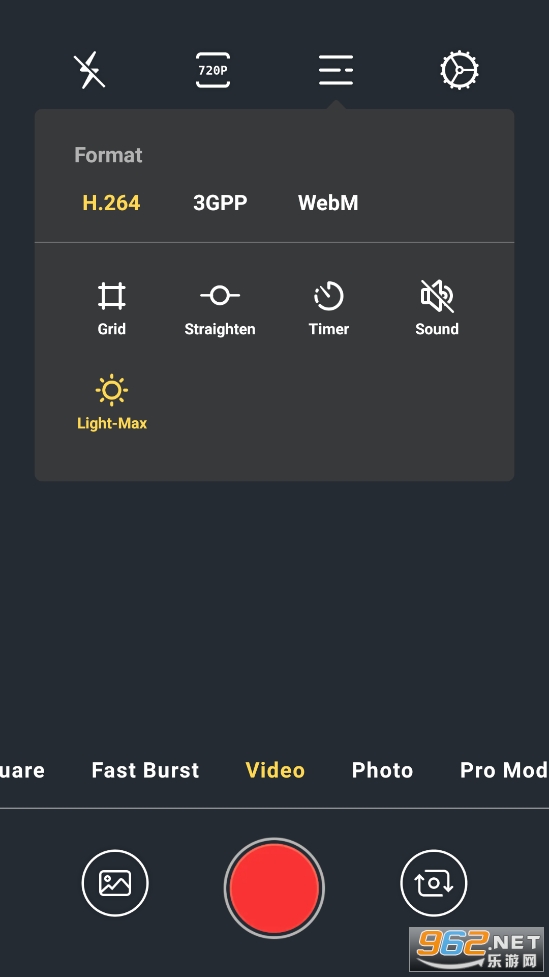This screenshot has height=977, width=549.
Task: Pick the WebM format
Action: pyautogui.click(x=328, y=203)
